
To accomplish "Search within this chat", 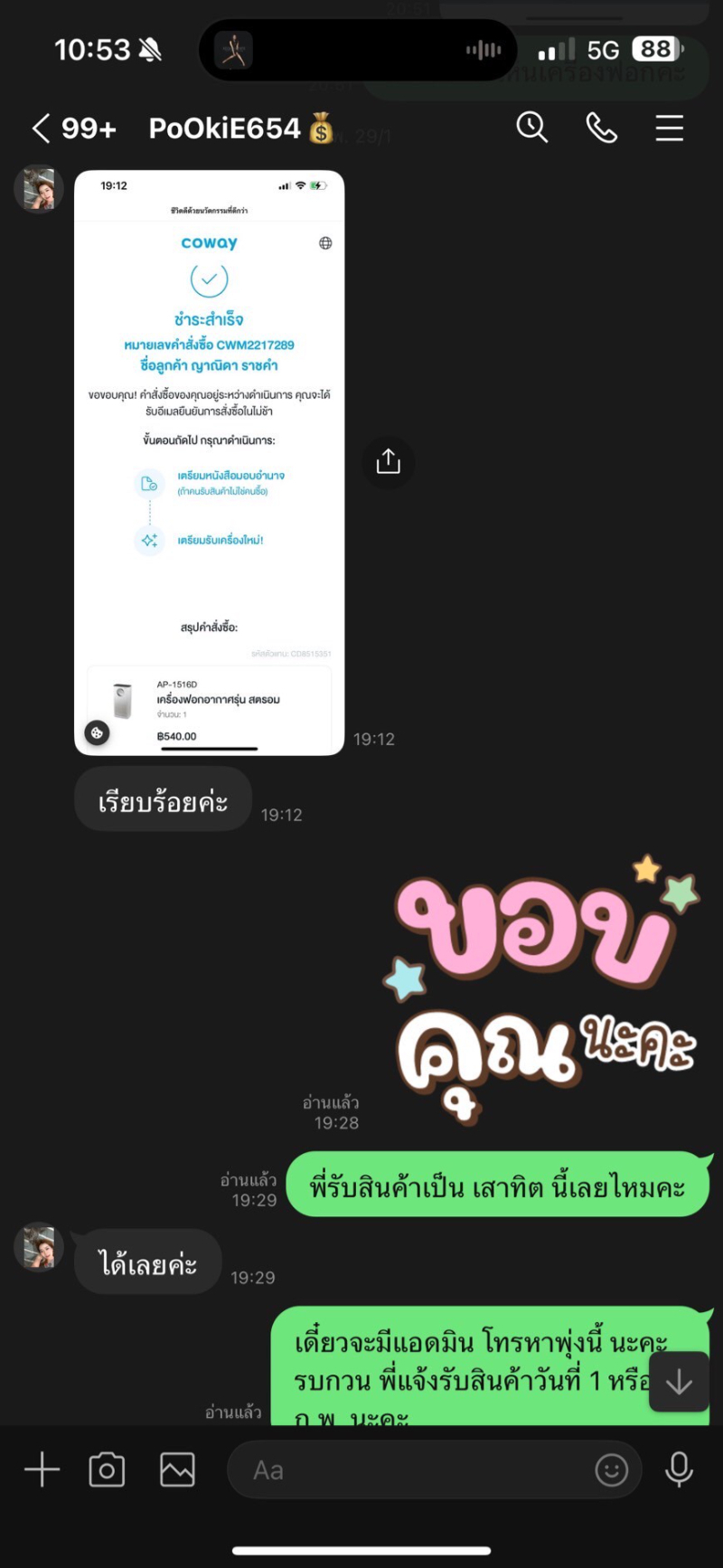I will [x=531, y=128].
